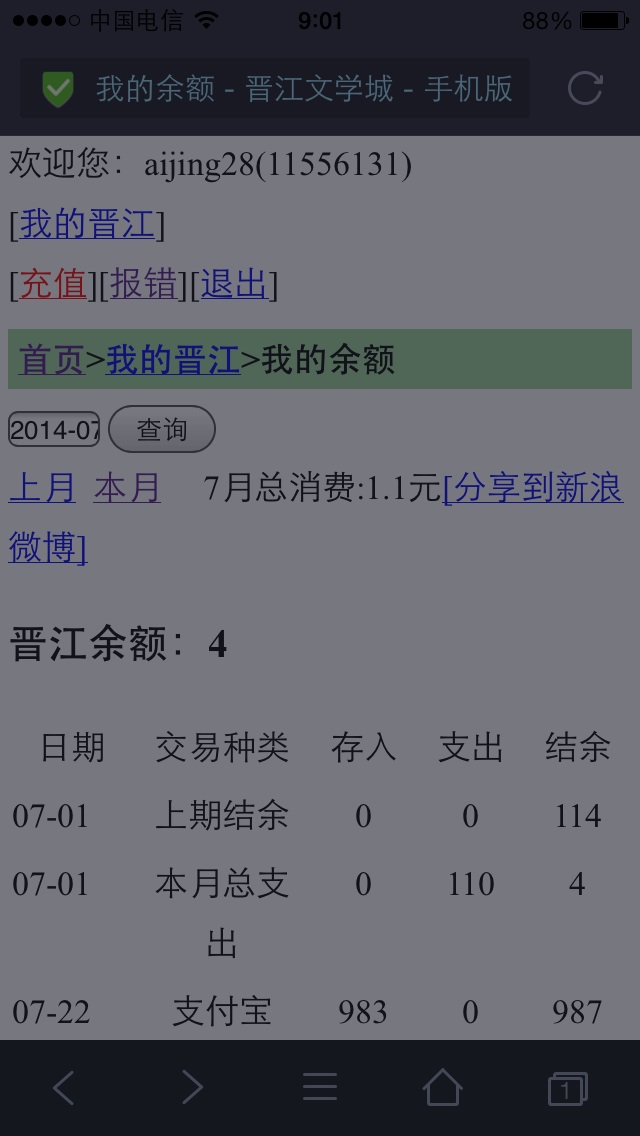Select the 2014-07 month field
This screenshot has width=640, height=1136.
point(54,430)
